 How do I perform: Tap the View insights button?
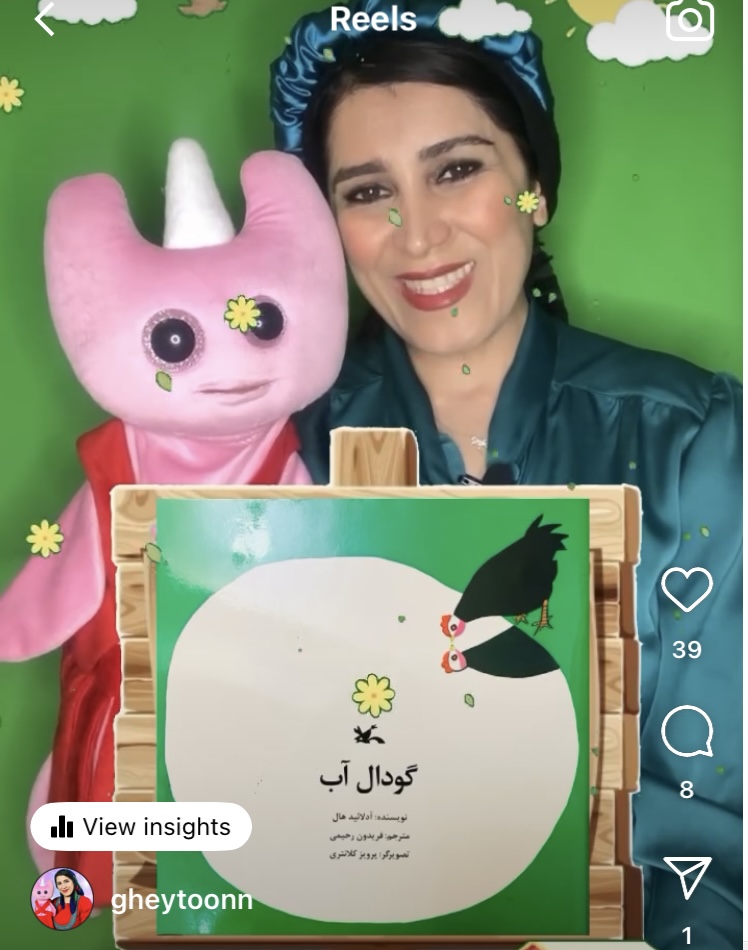click(141, 827)
